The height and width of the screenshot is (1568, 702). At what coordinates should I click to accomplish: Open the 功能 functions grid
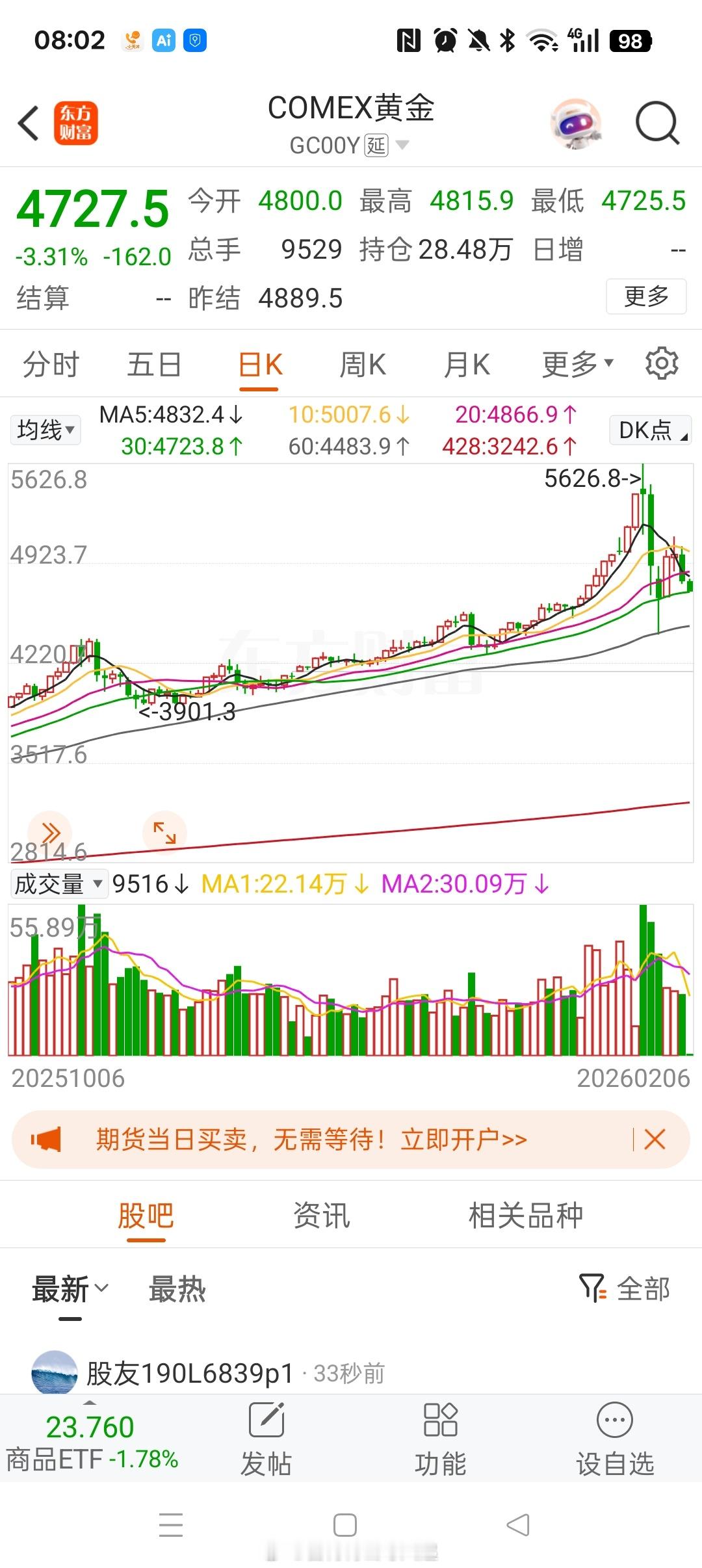click(x=441, y=1440)
